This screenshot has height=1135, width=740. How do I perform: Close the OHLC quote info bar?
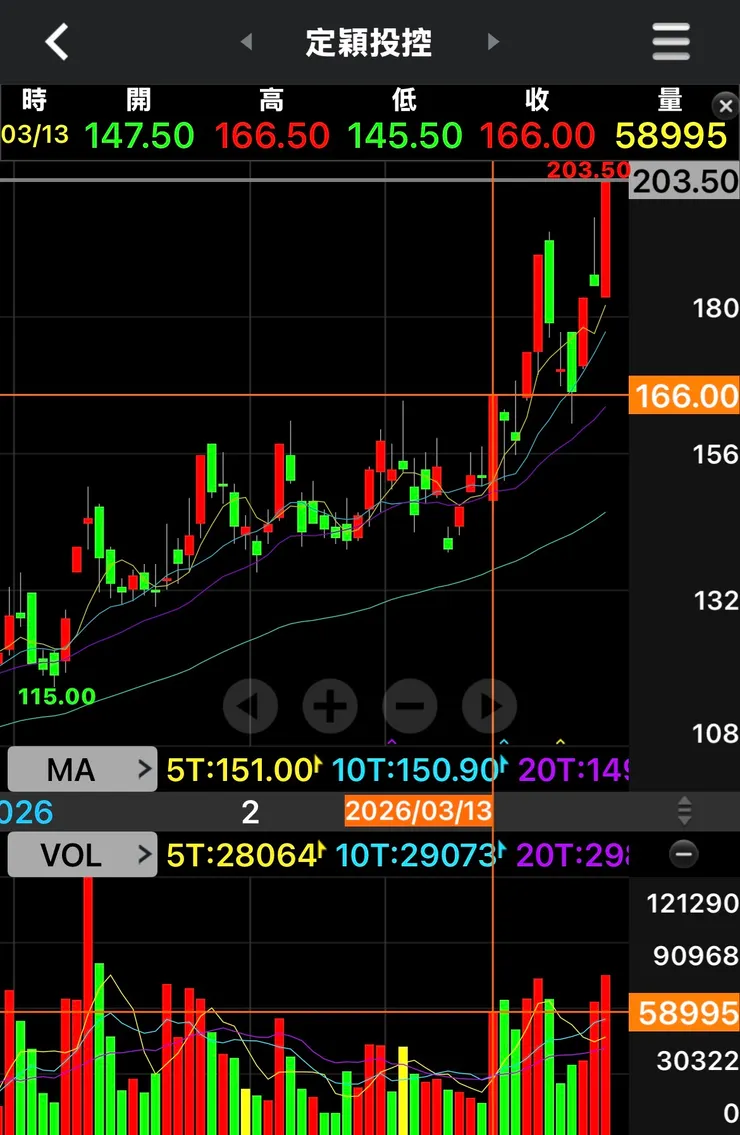tap(726, 105)
